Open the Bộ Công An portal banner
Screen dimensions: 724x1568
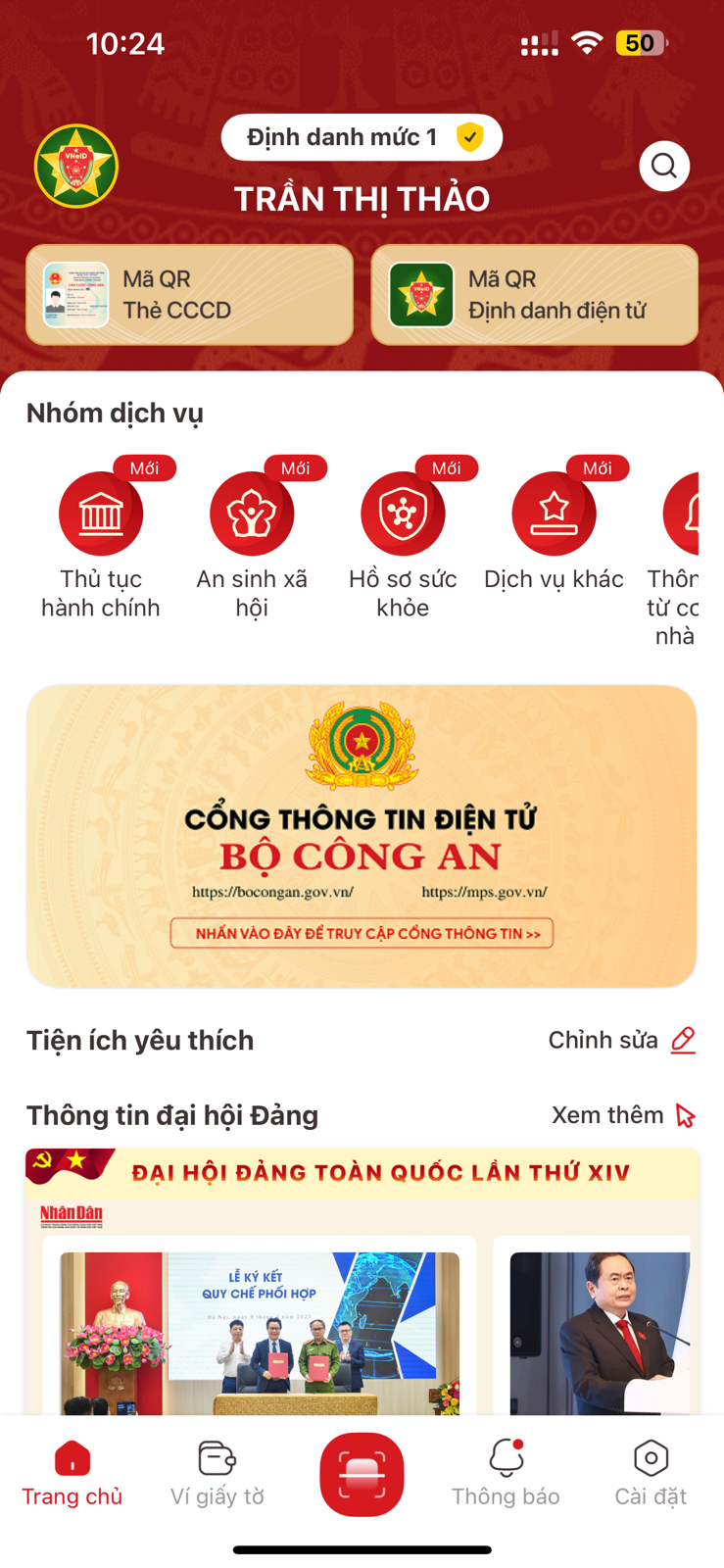coord(362,836)
